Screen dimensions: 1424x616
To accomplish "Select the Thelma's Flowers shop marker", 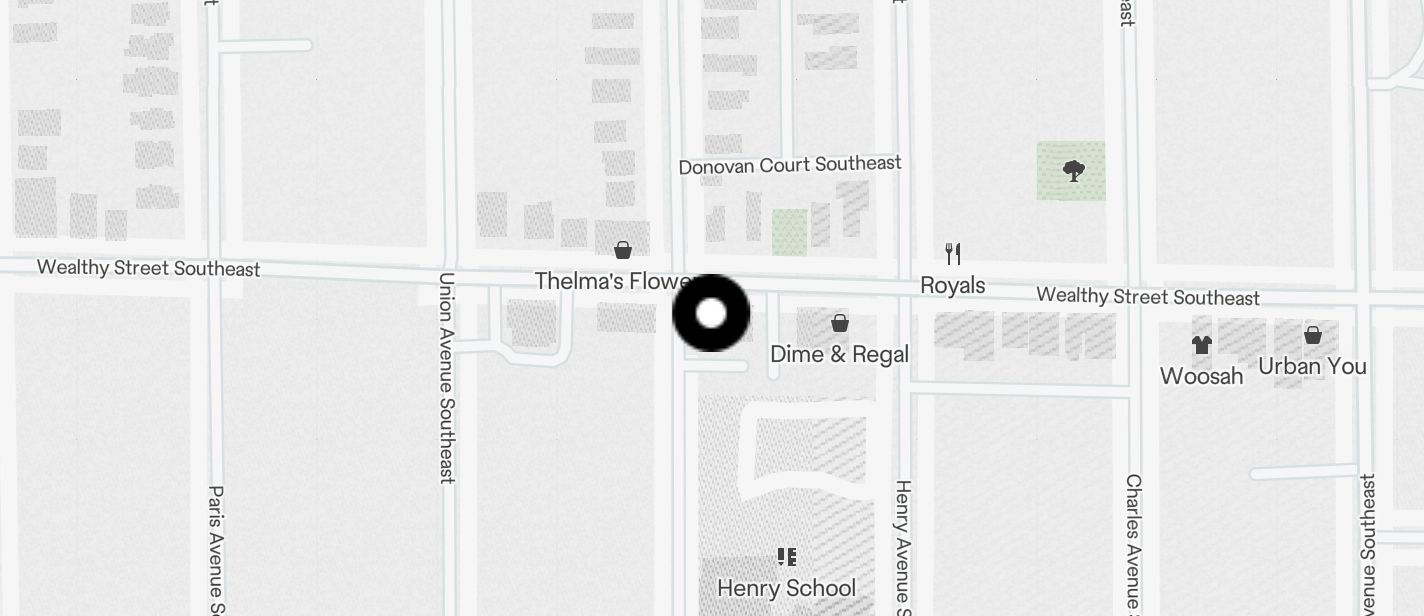I will [x=623, y=250].
